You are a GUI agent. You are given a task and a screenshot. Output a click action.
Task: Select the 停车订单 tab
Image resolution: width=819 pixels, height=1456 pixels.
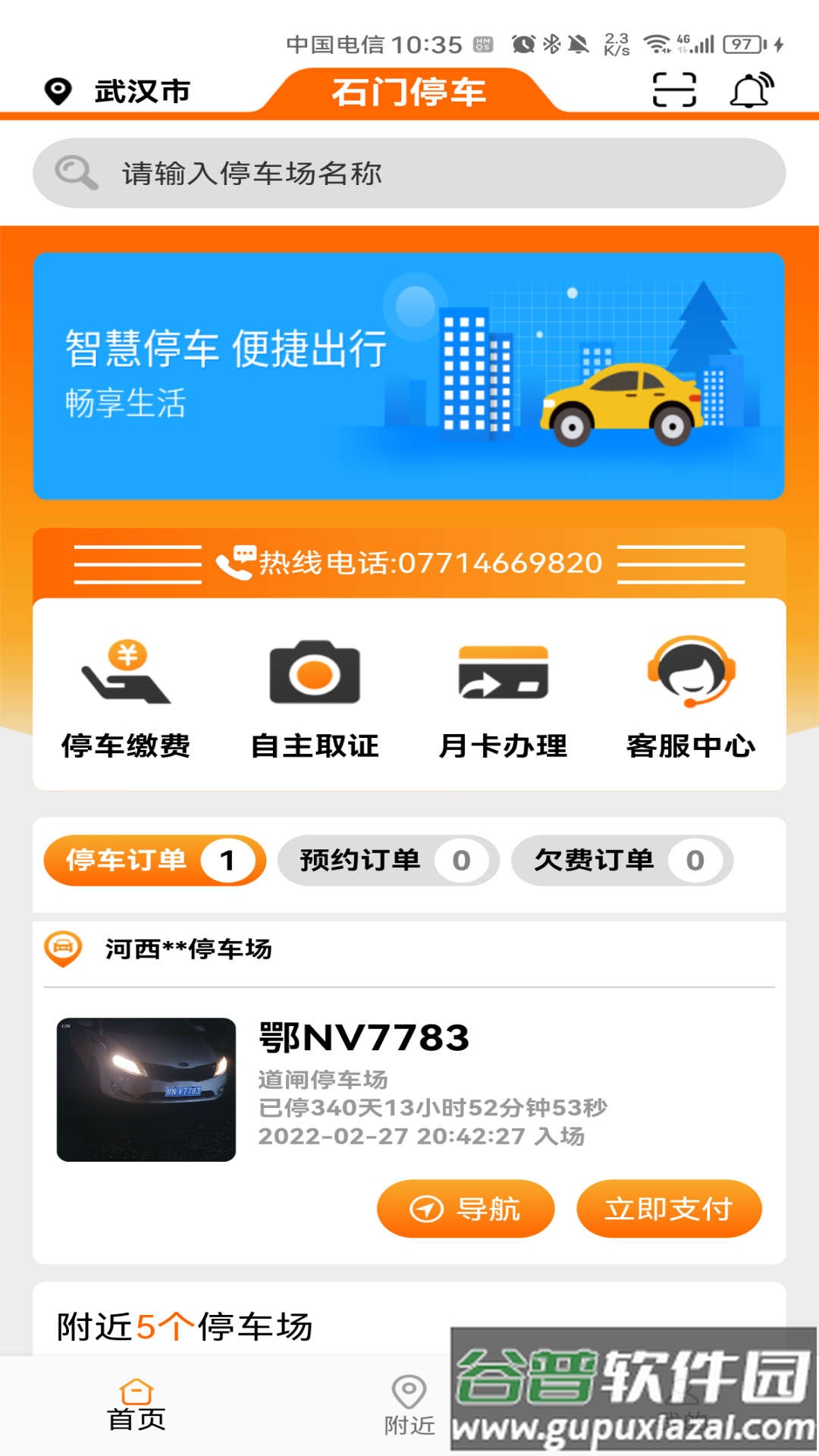coord(152,861)
